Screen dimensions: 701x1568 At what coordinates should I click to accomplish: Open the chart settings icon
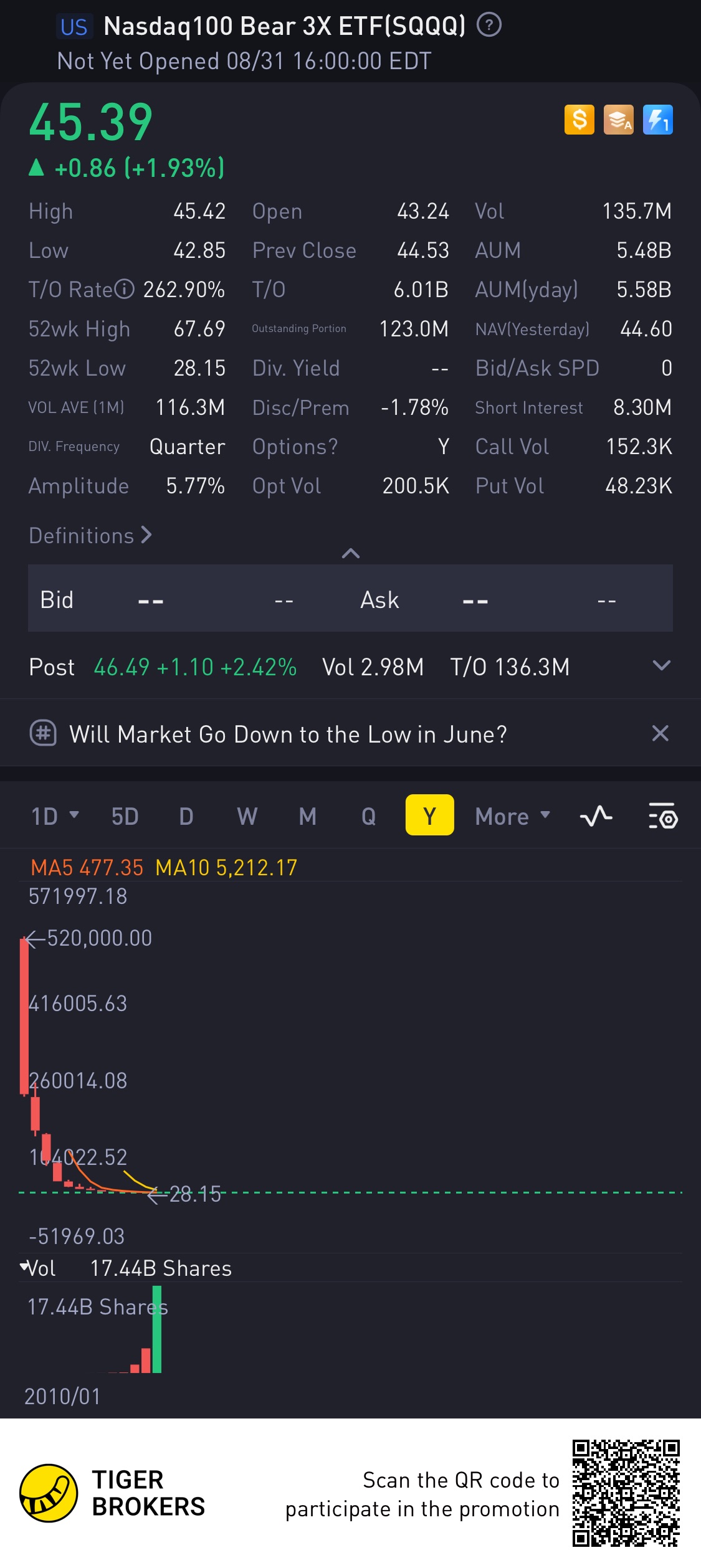click(x=663, y=816)
